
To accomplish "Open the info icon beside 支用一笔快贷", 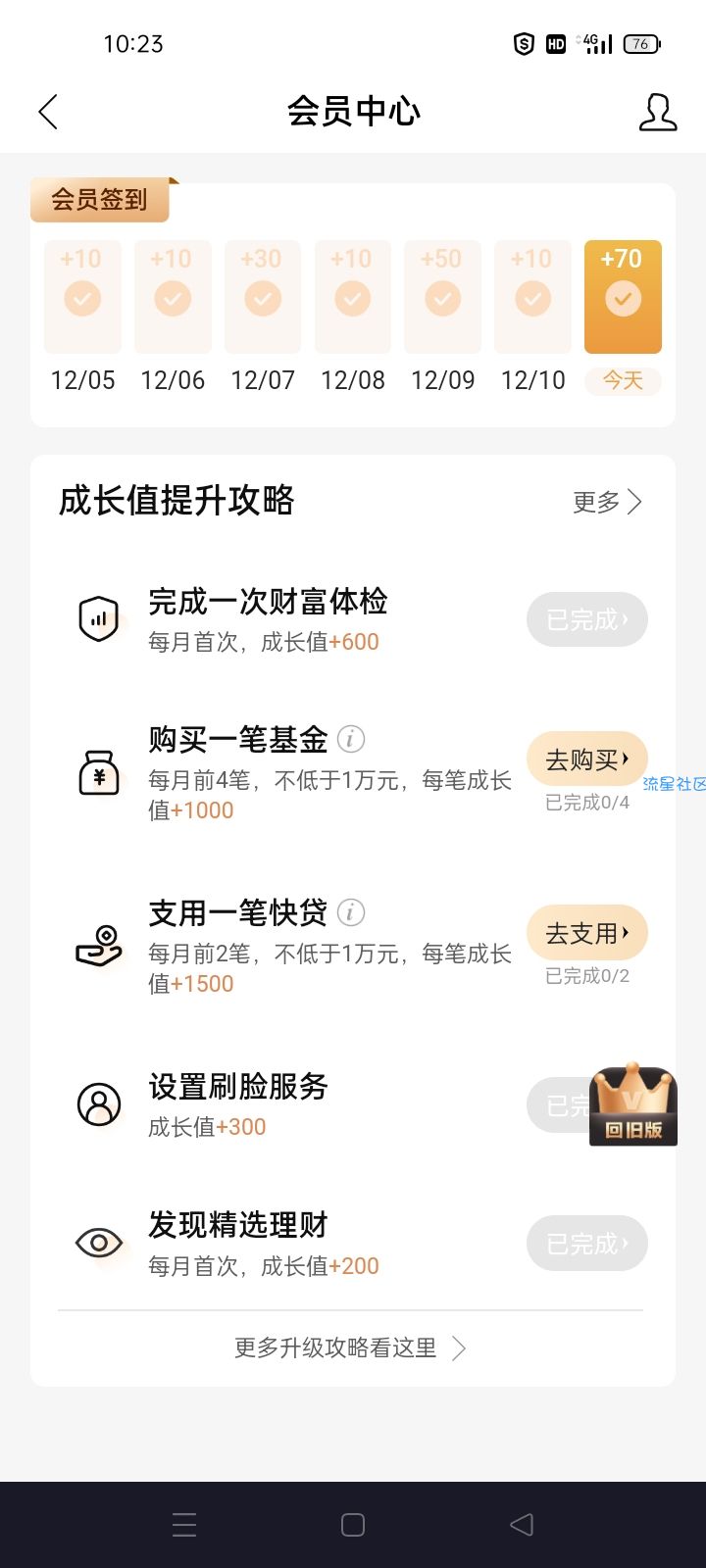I will [351, 912].
